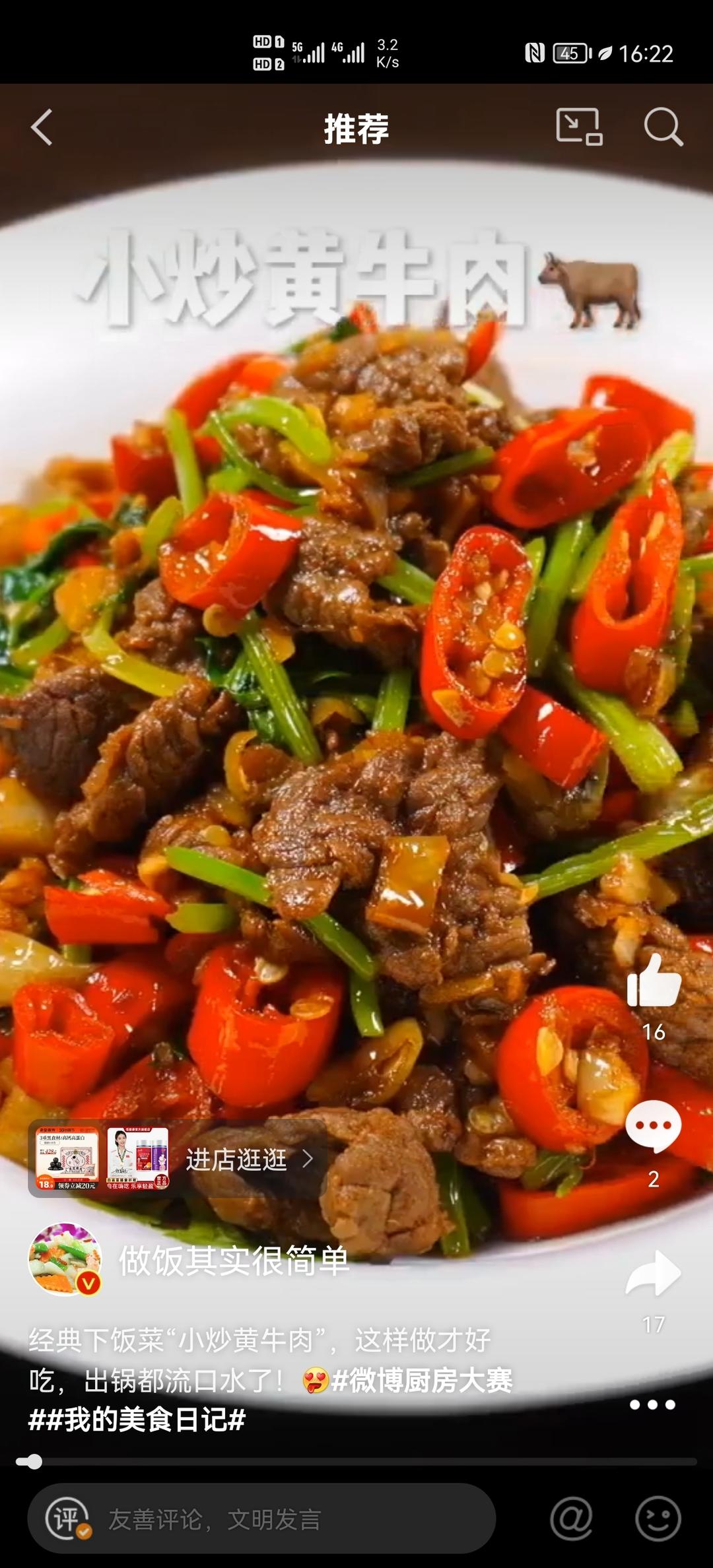Open the #微博厨房大赛 hashtag

click(x=423, y=1380)
